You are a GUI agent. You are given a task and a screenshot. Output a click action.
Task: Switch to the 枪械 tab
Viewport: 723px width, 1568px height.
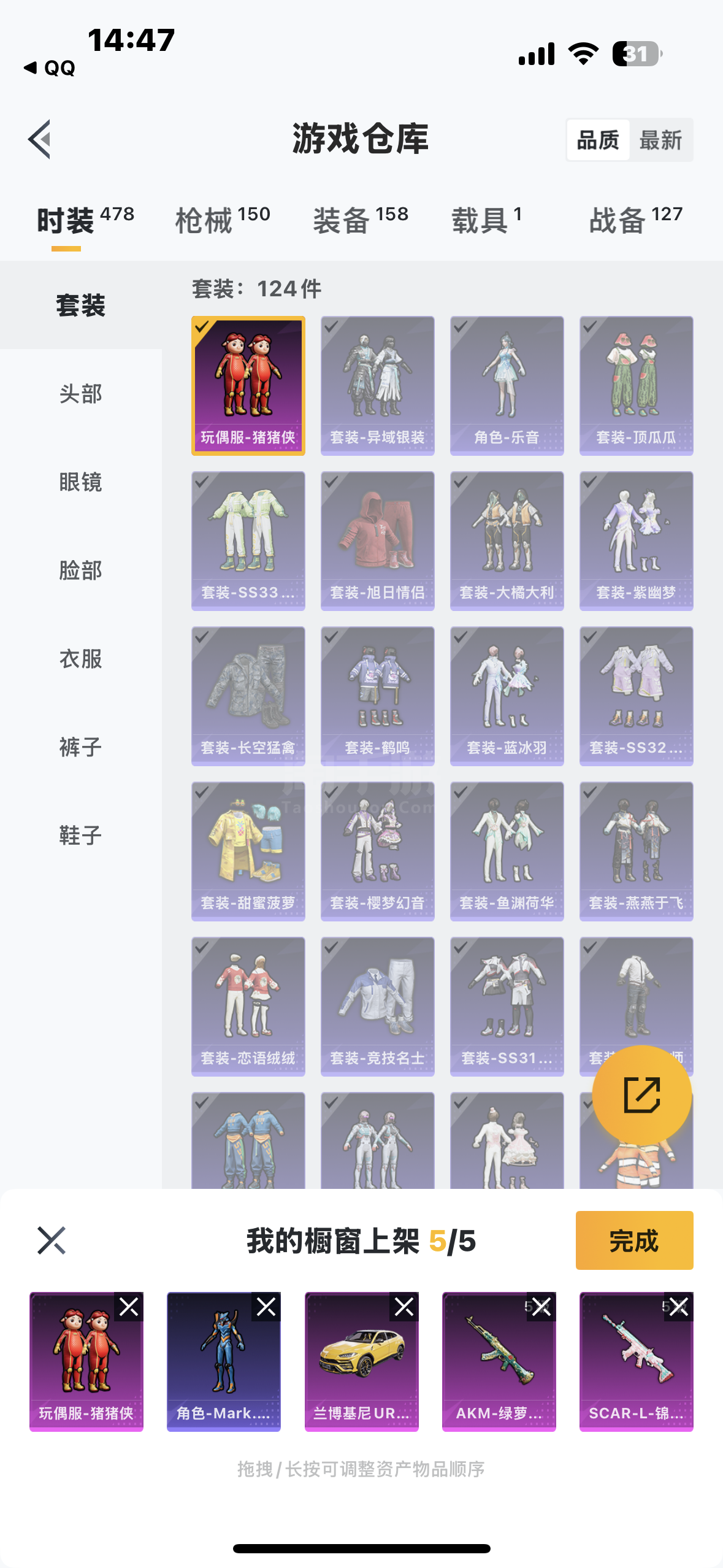(222, 220)
